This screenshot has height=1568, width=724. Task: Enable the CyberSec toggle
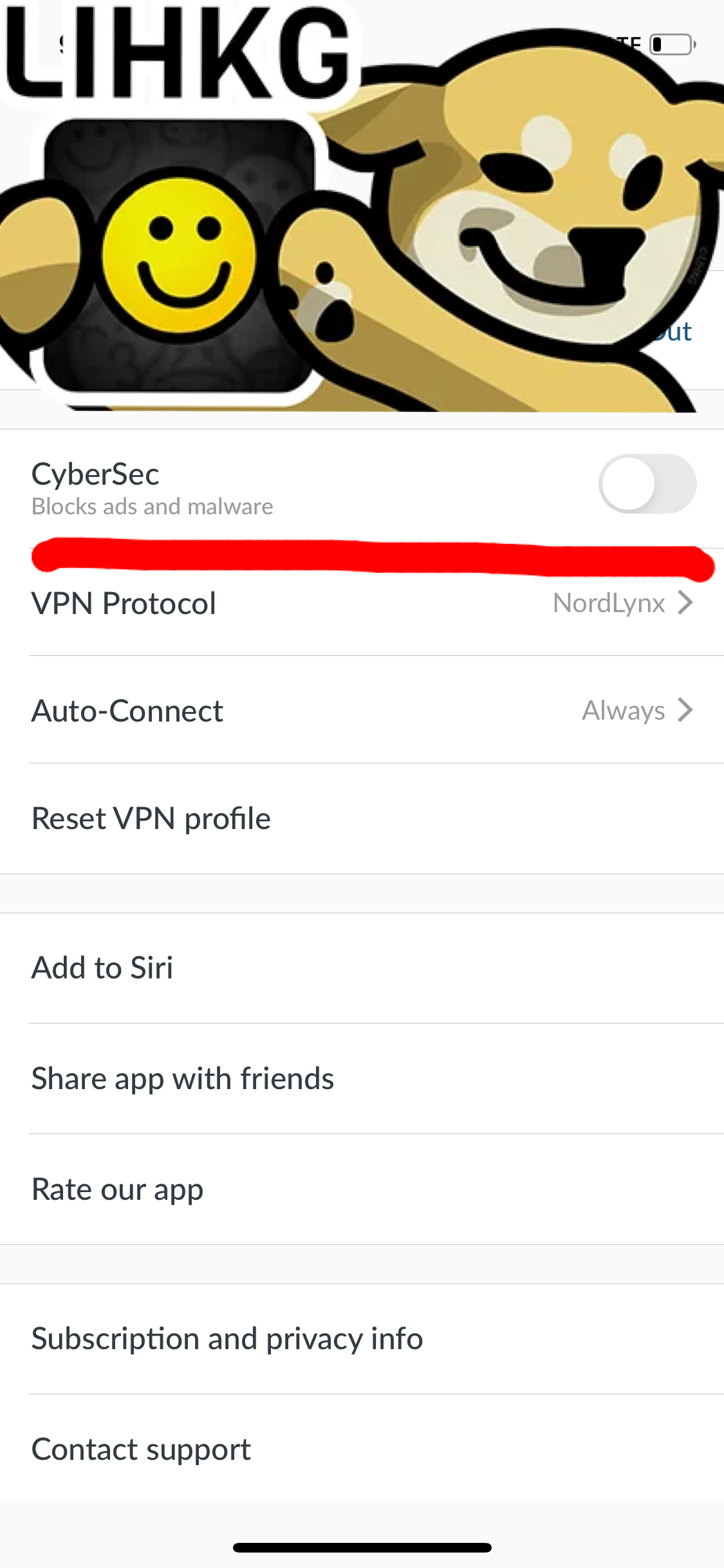(x=647, y=484)
